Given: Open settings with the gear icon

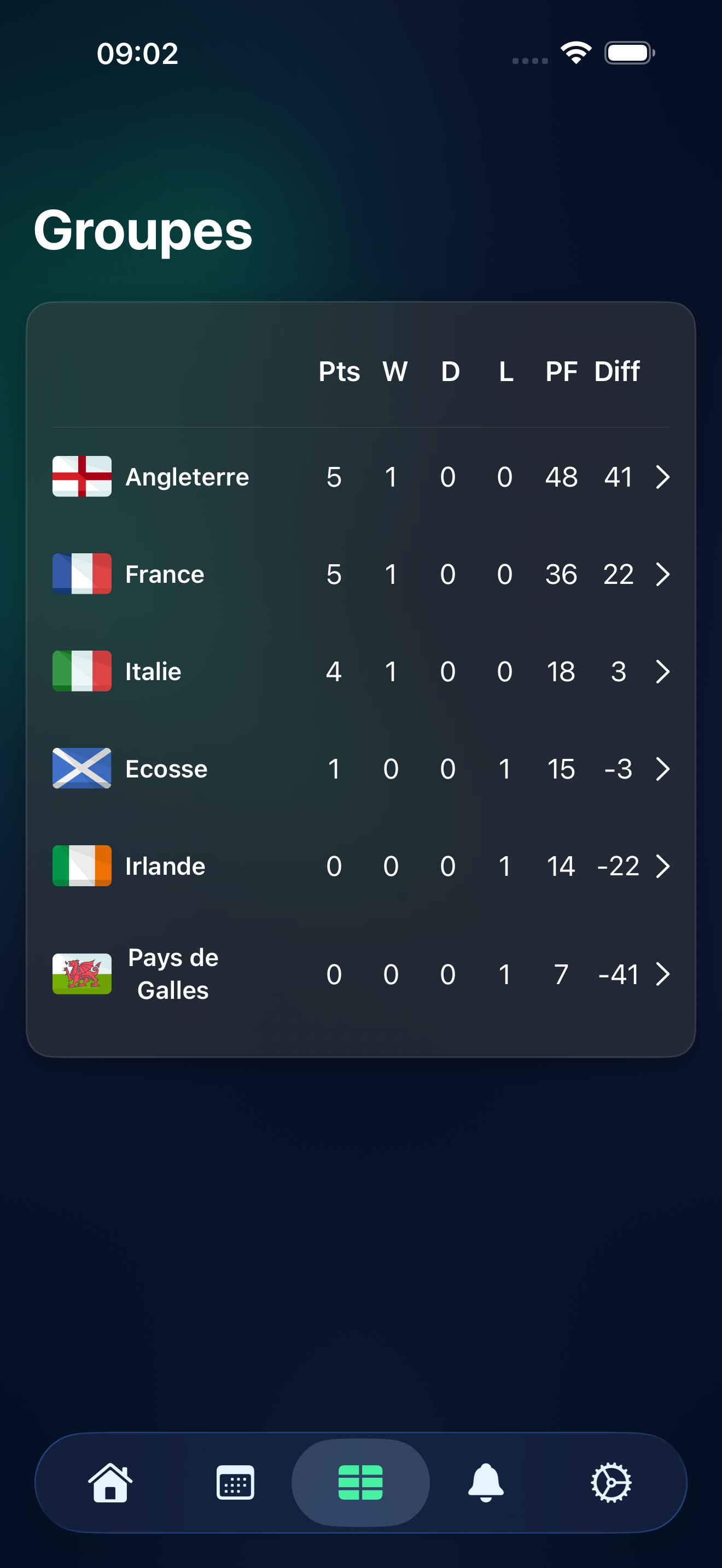Looking at the screenshot, I should click(611, 1483).
